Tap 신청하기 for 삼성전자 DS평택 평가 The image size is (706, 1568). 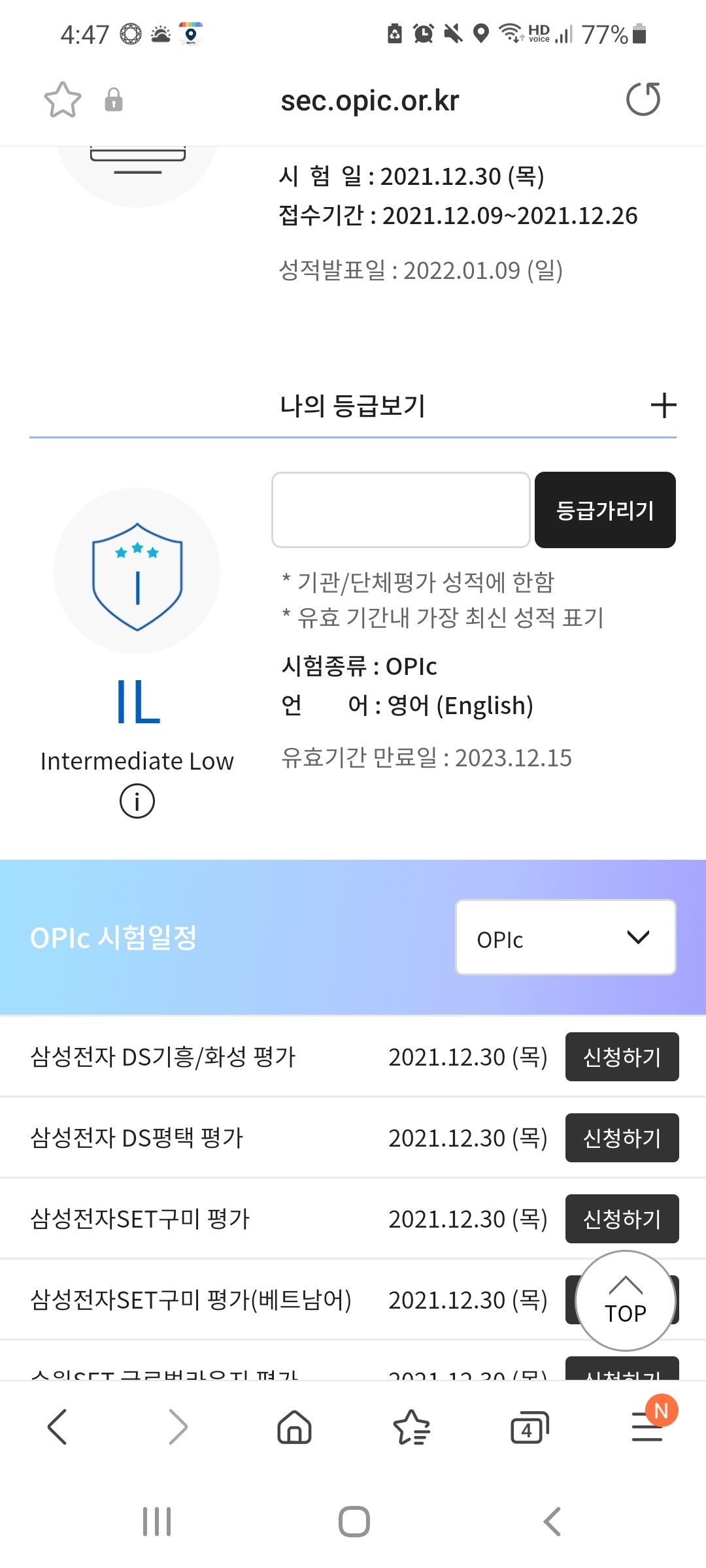click(x=622, y=1138)
